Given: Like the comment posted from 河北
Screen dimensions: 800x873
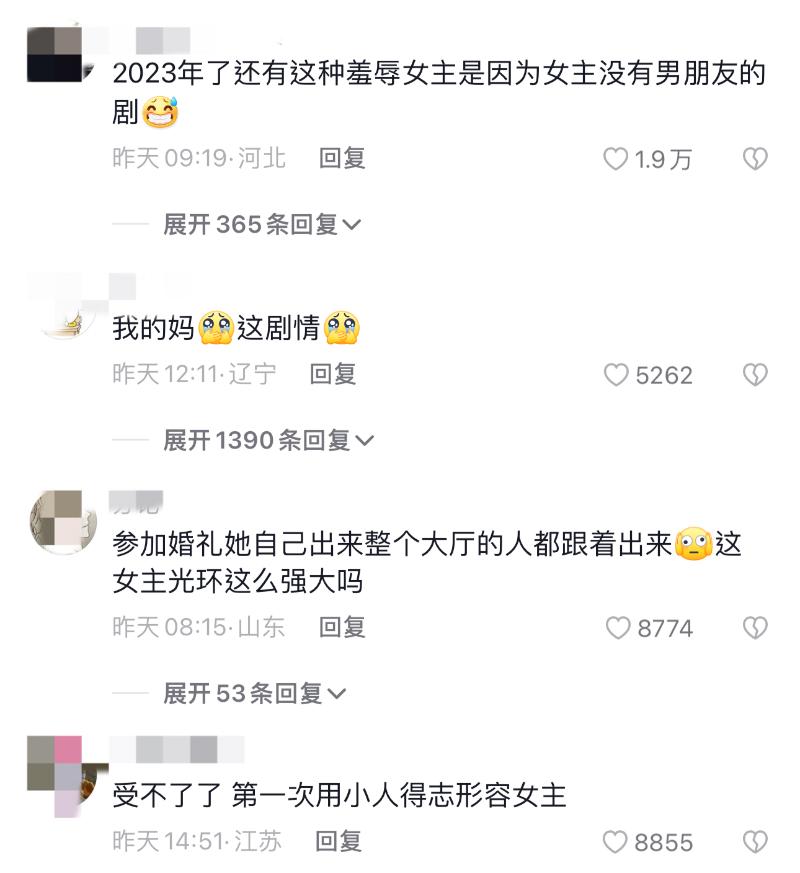Looking at the screenshot, I should [616, 159].
